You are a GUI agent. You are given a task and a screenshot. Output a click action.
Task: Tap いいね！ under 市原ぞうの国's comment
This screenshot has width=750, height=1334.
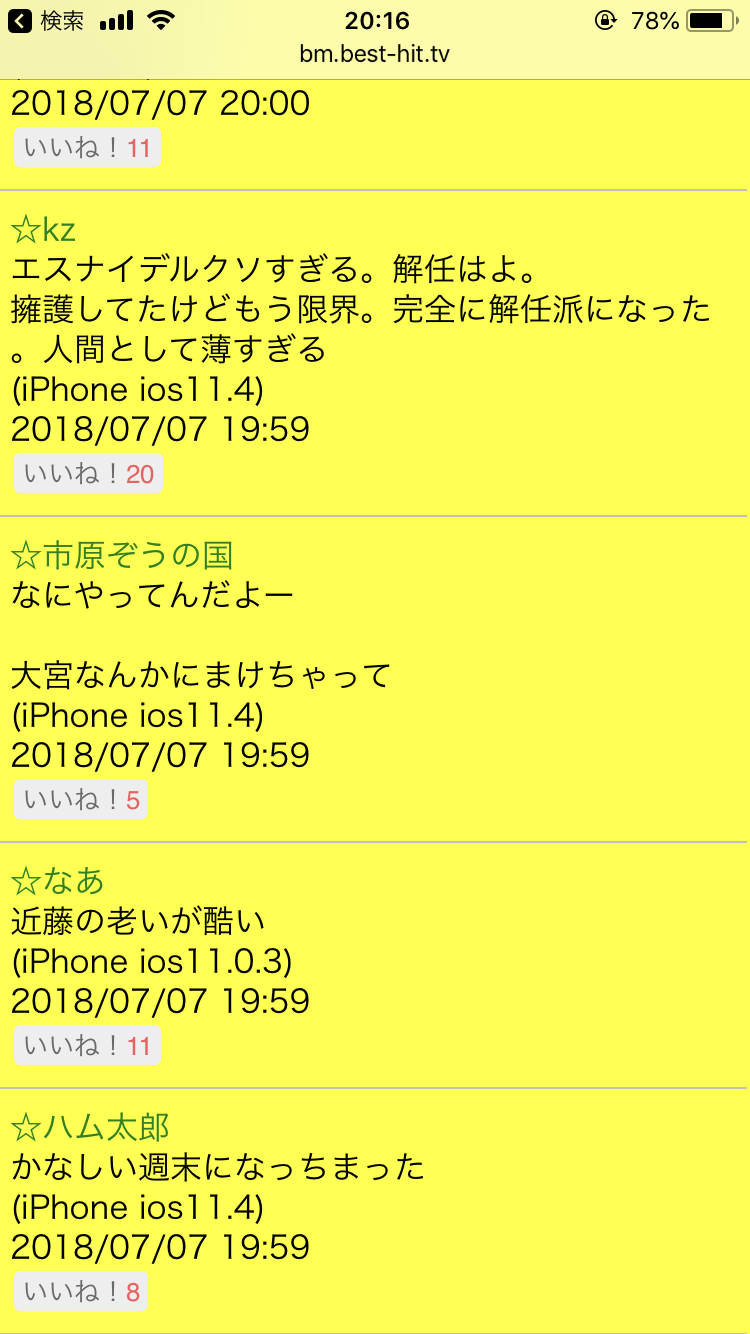pos(80,800)
